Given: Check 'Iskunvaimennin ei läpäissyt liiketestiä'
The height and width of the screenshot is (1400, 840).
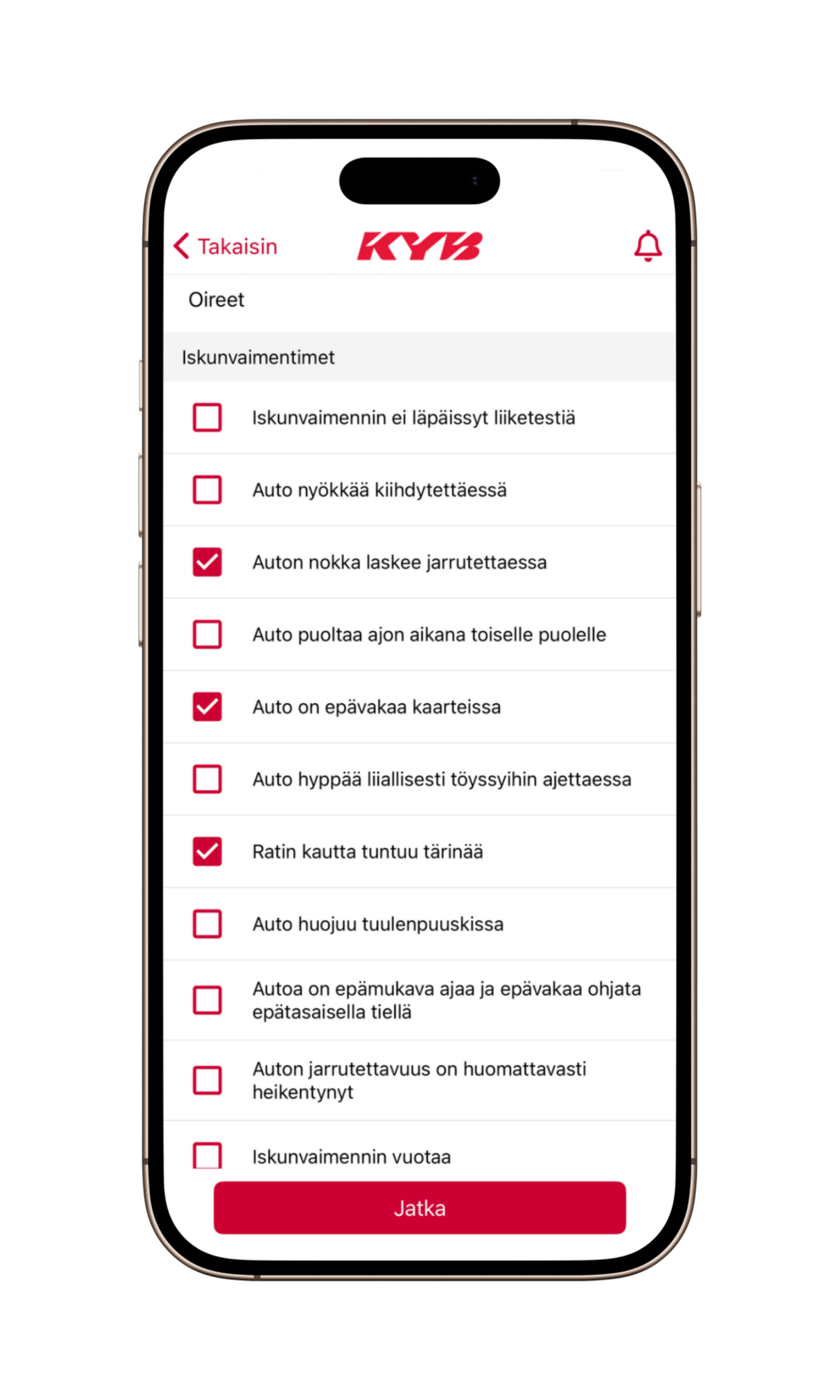Looking at the screenshot, I should (207, 418).
